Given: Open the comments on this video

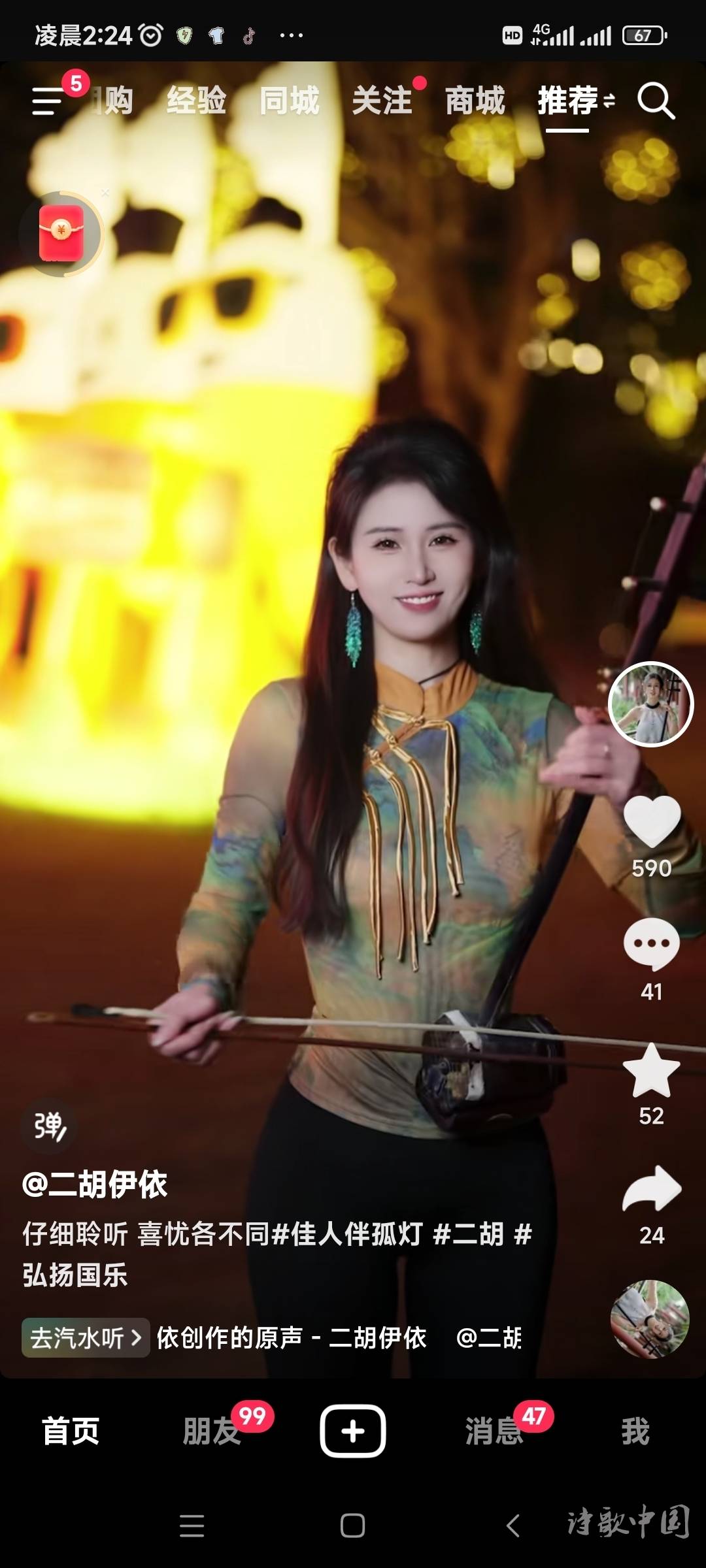Looking at the screenshot, I should tap(652, 944).
